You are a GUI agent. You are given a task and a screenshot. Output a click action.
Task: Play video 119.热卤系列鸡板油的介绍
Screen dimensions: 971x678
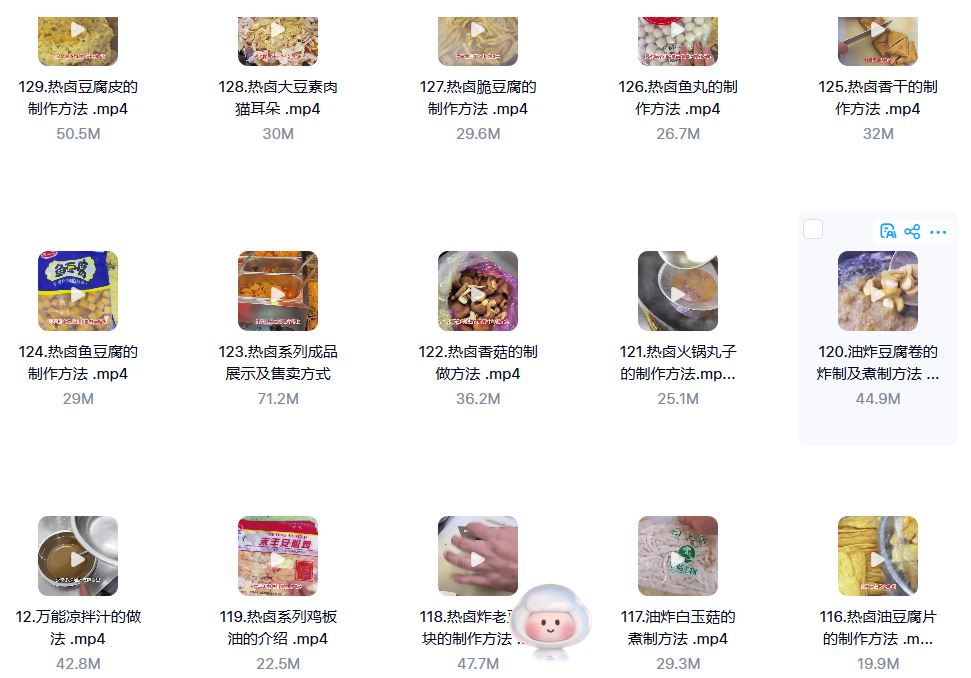coord(278,556)
